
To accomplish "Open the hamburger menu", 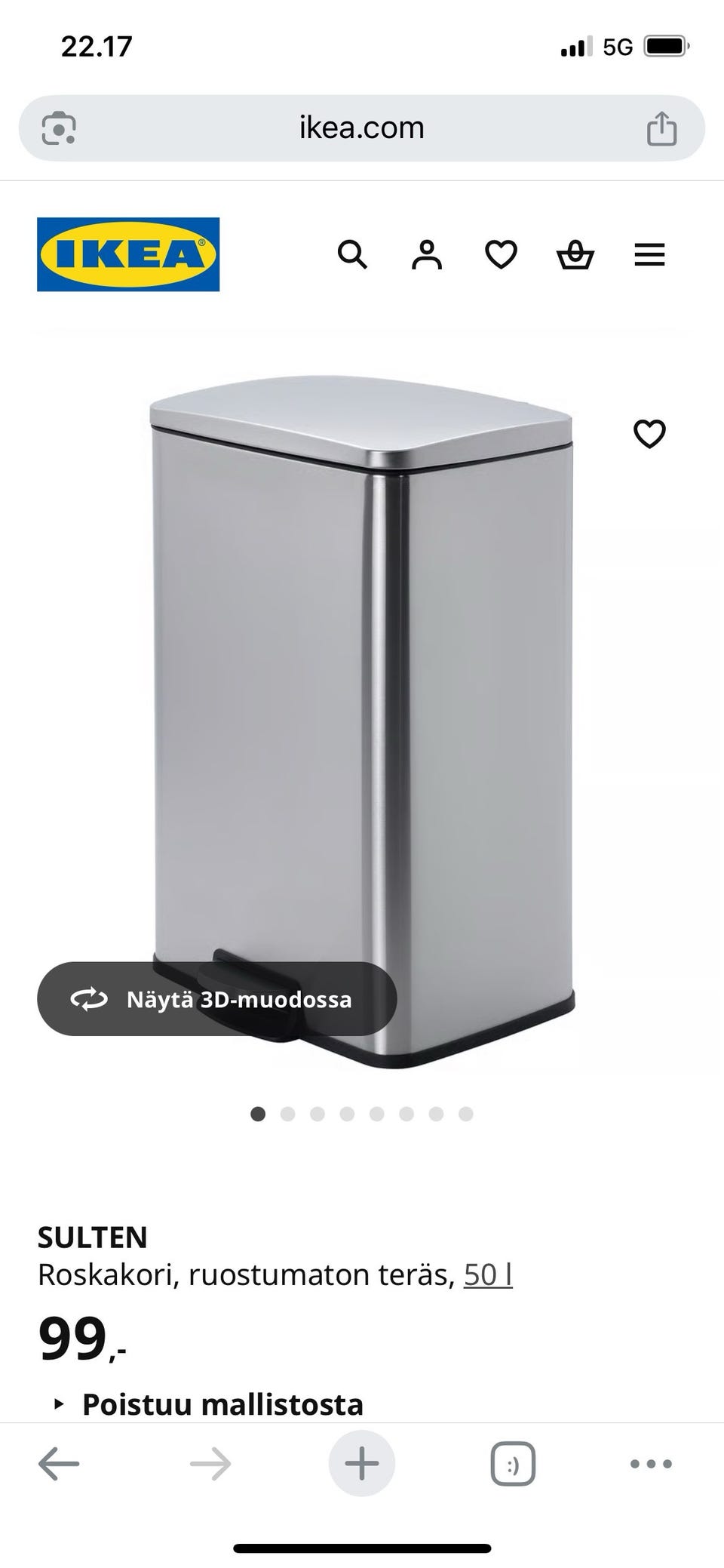I will (x=649, y=255).
